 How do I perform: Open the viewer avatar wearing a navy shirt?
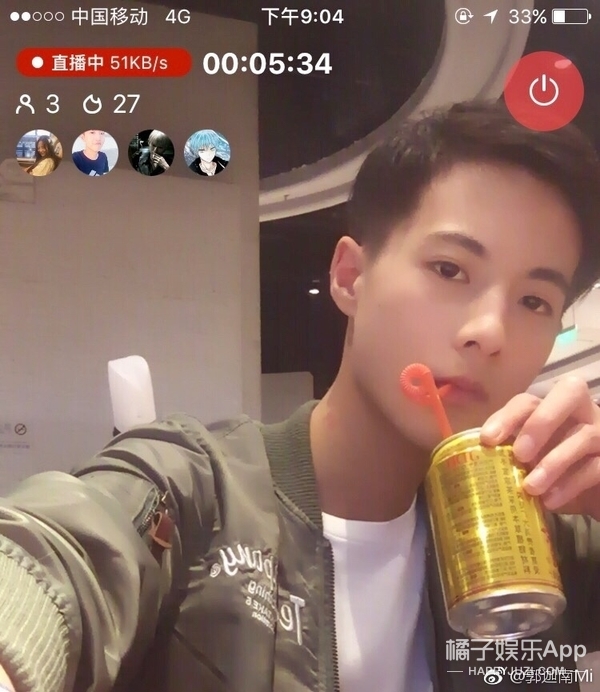coord(95,153)
